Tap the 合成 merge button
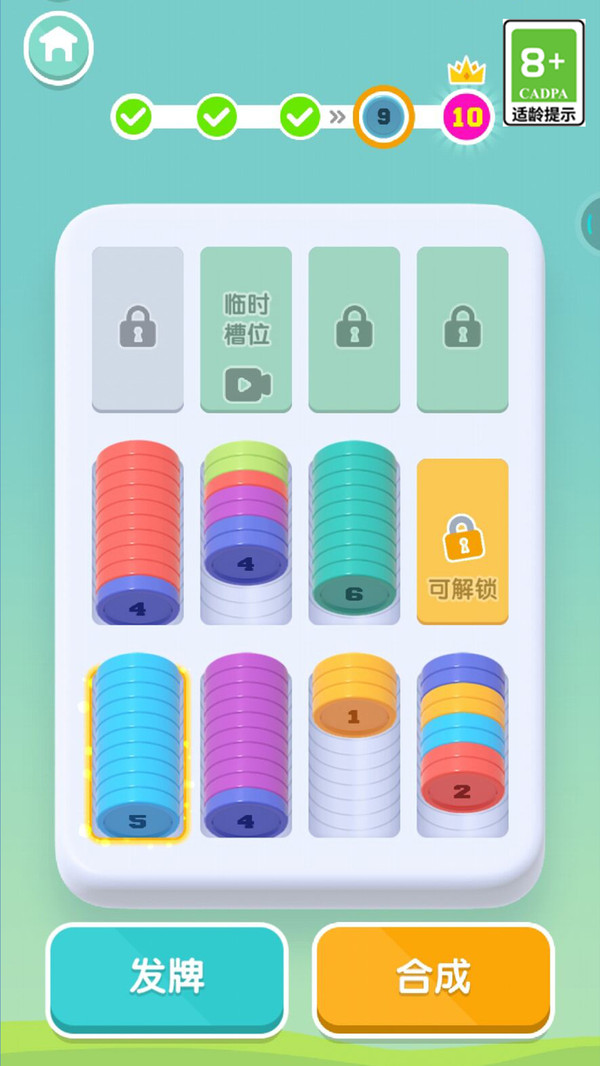The height and width of the screenshot is (1066, 600). tap(434, 978)
